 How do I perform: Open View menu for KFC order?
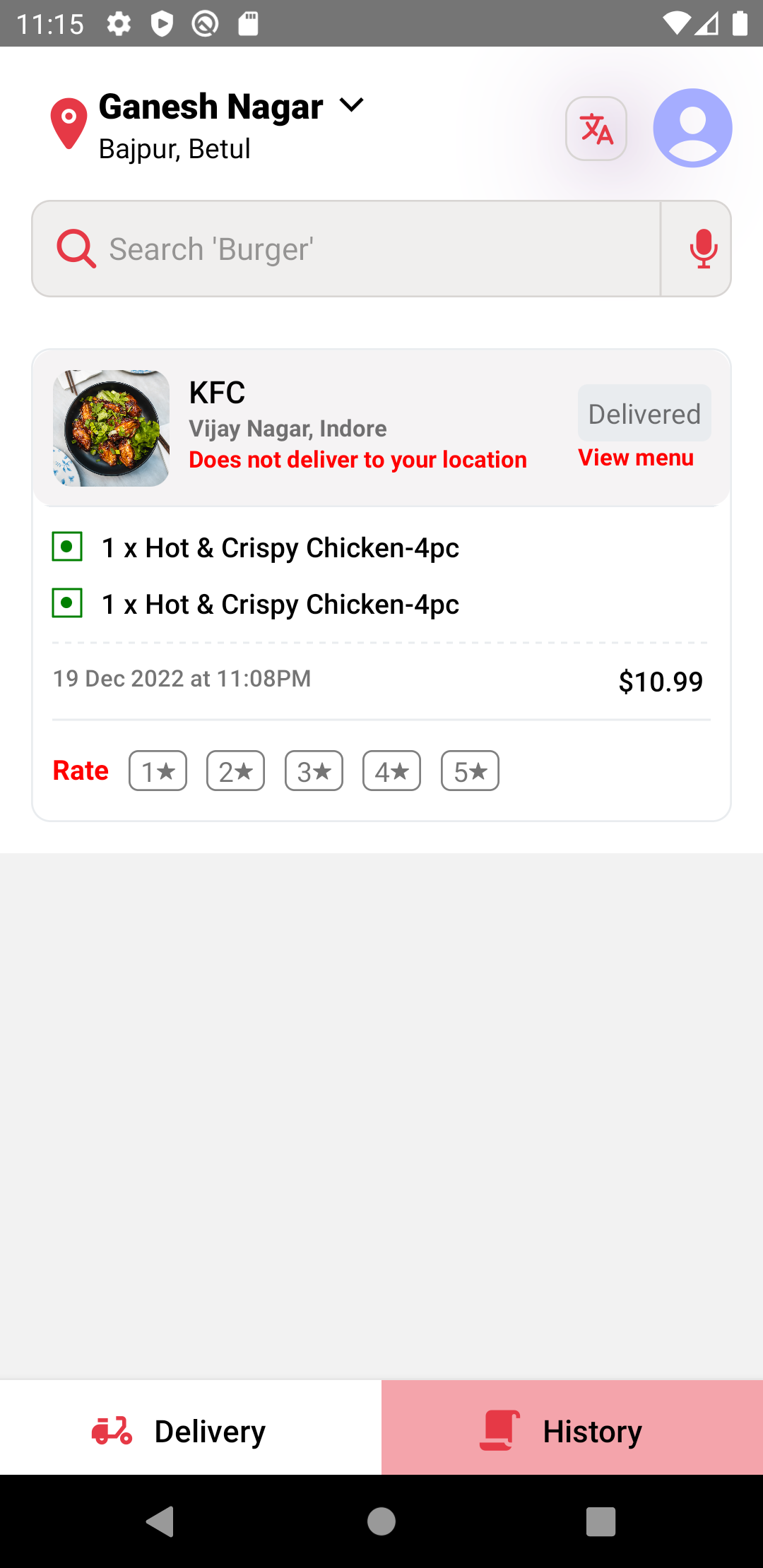[635, 457]
